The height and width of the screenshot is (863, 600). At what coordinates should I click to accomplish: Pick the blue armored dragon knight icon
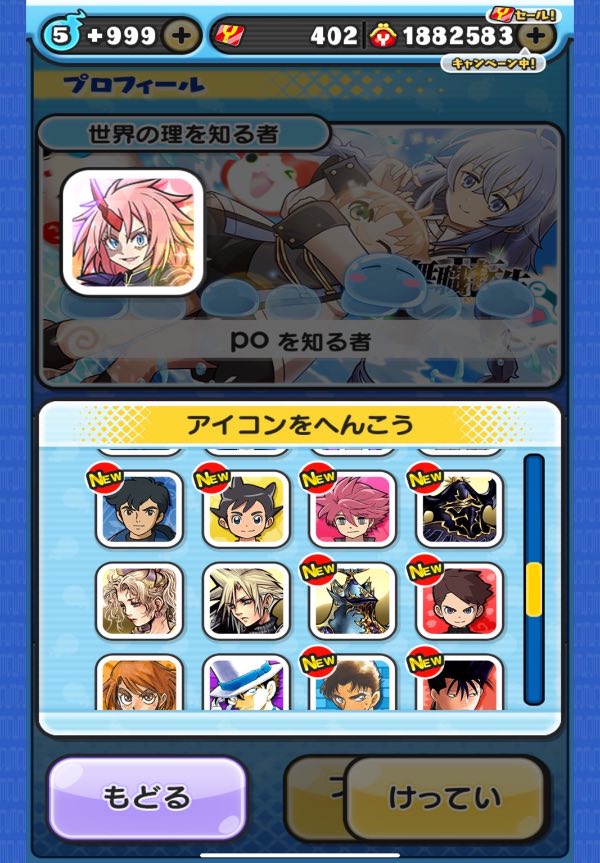click(x=352, y=601)
